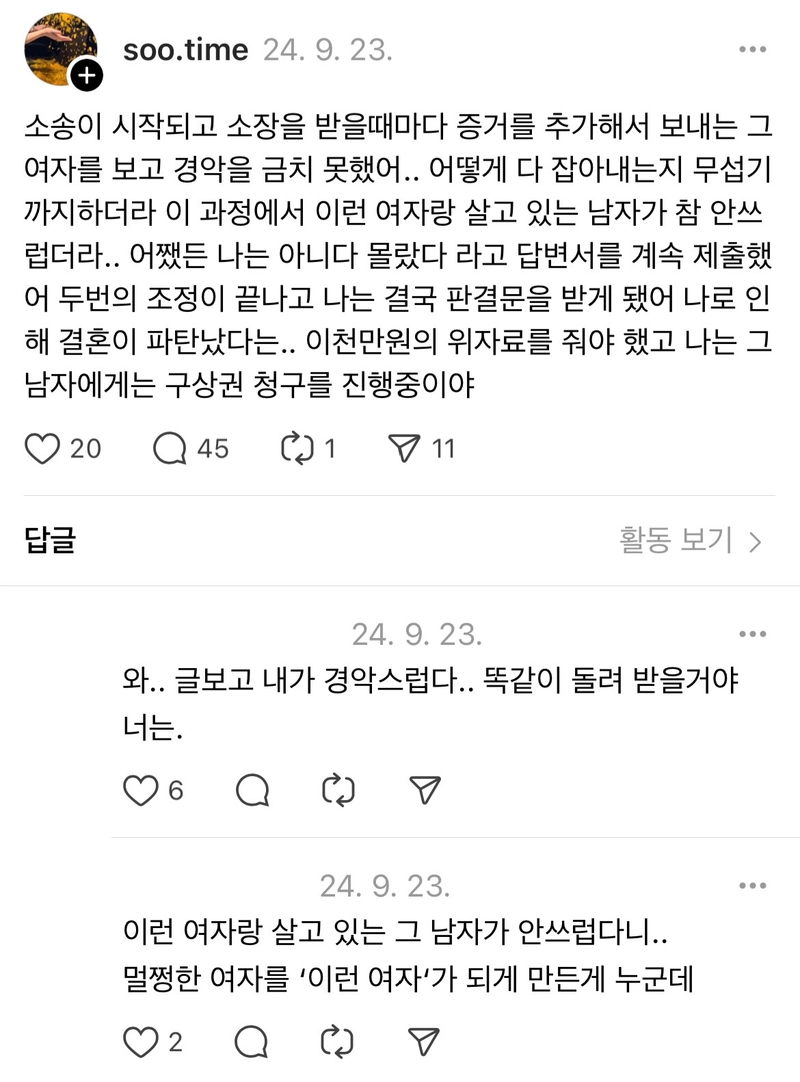Share the '이런 여자랑' reply
This screenshot has width=800, height=1082.
click(426, 1041)
